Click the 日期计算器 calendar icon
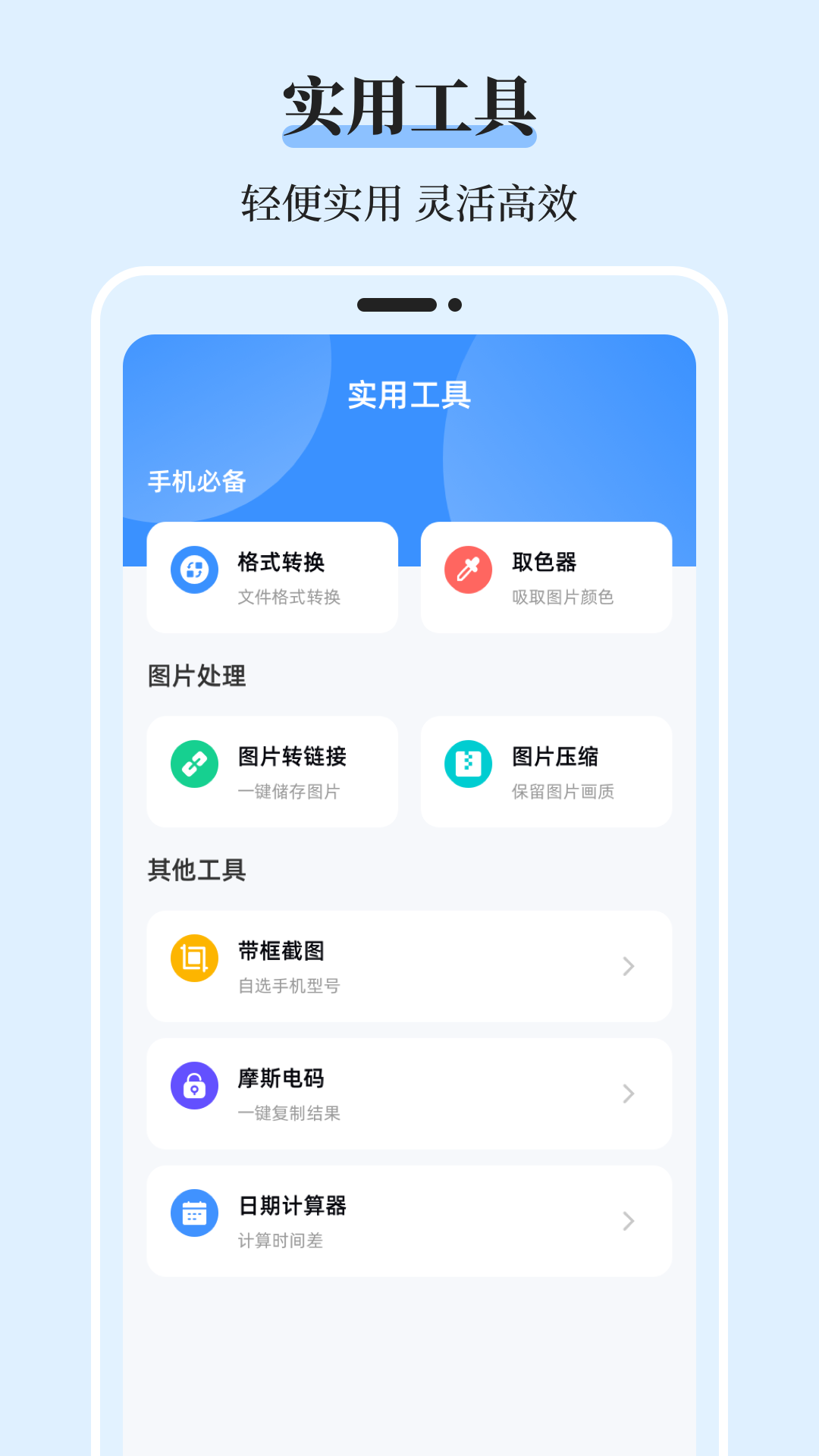This screenshot has width=819, height=1456. point(194,1213)
